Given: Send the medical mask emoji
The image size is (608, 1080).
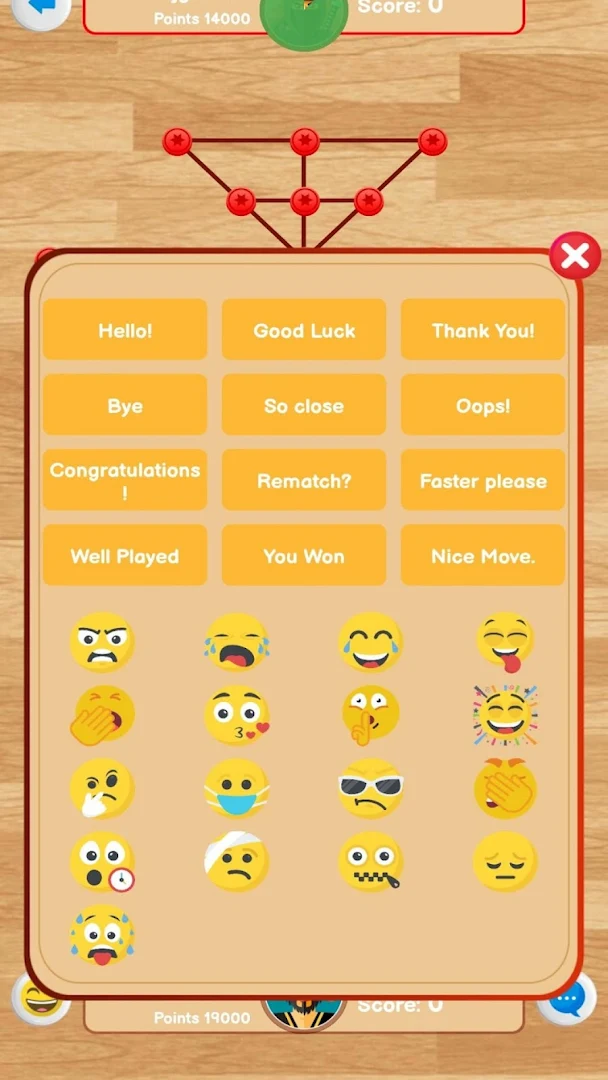Looking at the screenshot, I should click(236, 789).
